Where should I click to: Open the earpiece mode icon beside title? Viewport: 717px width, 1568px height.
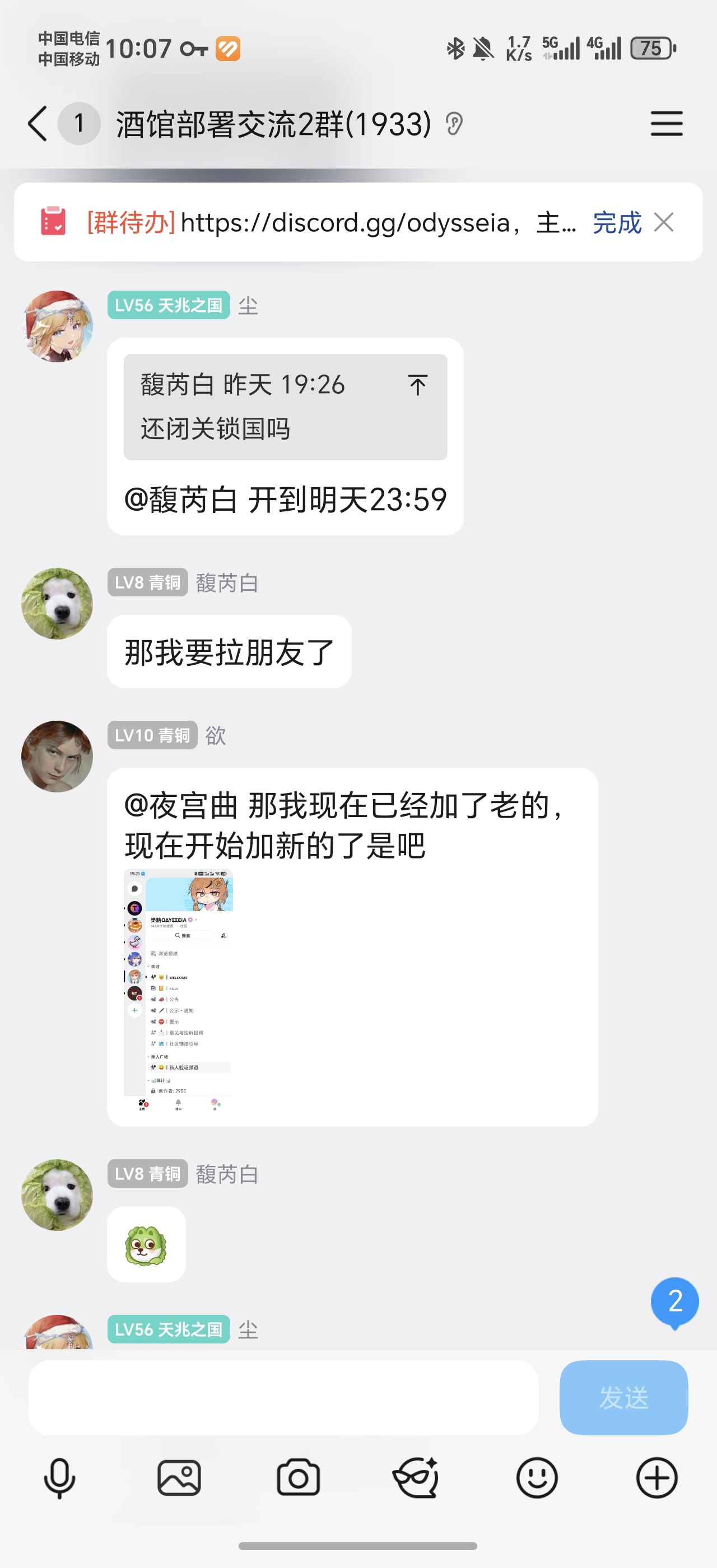pyautogui.click(x=454, y=124)
